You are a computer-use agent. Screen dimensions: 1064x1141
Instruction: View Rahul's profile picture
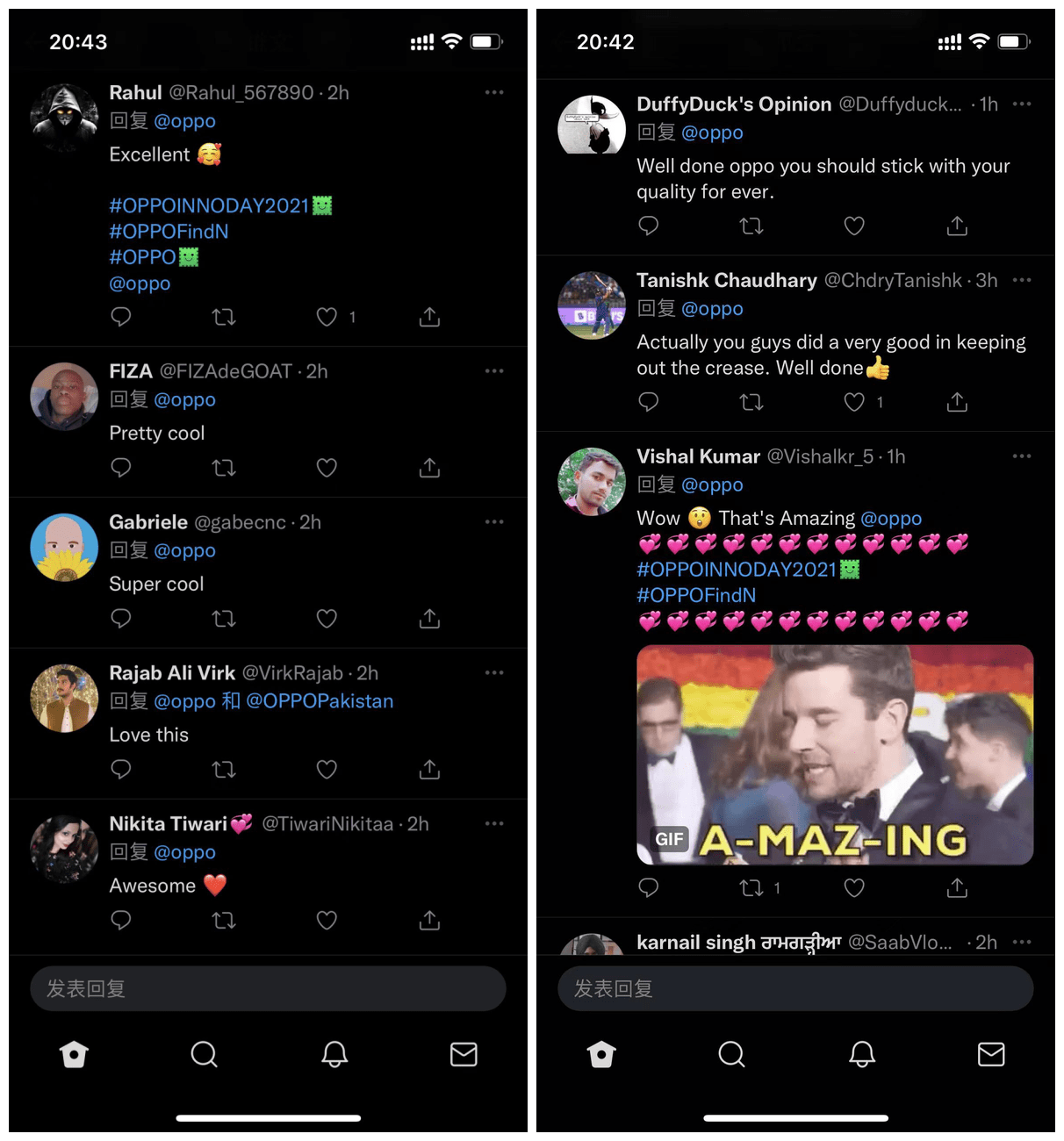(64, 118)
